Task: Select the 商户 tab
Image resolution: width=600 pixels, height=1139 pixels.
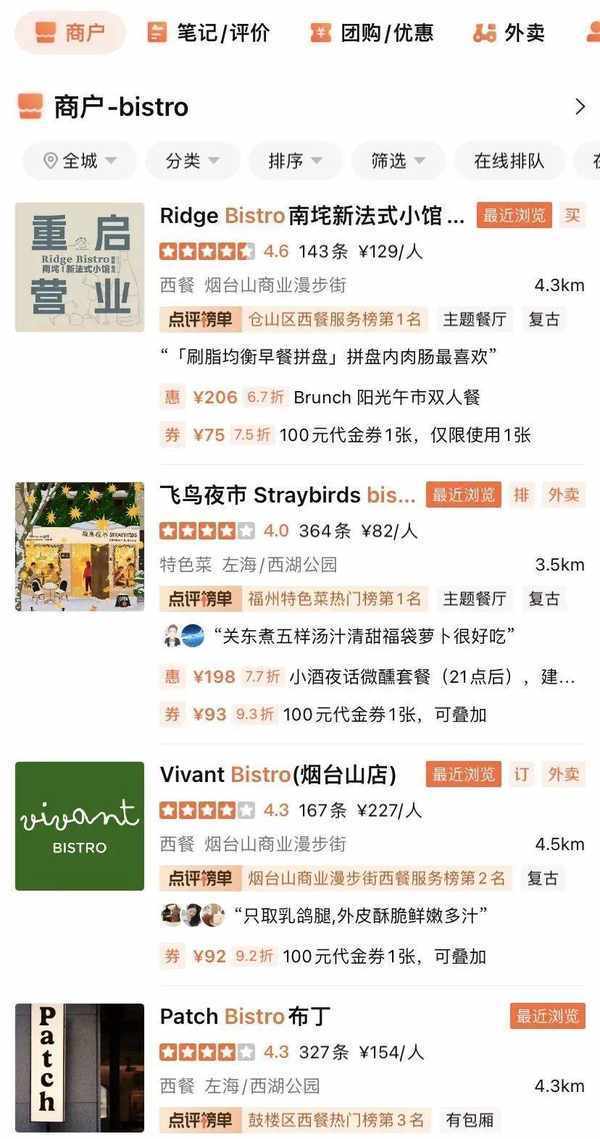Action: pos(70,33)
